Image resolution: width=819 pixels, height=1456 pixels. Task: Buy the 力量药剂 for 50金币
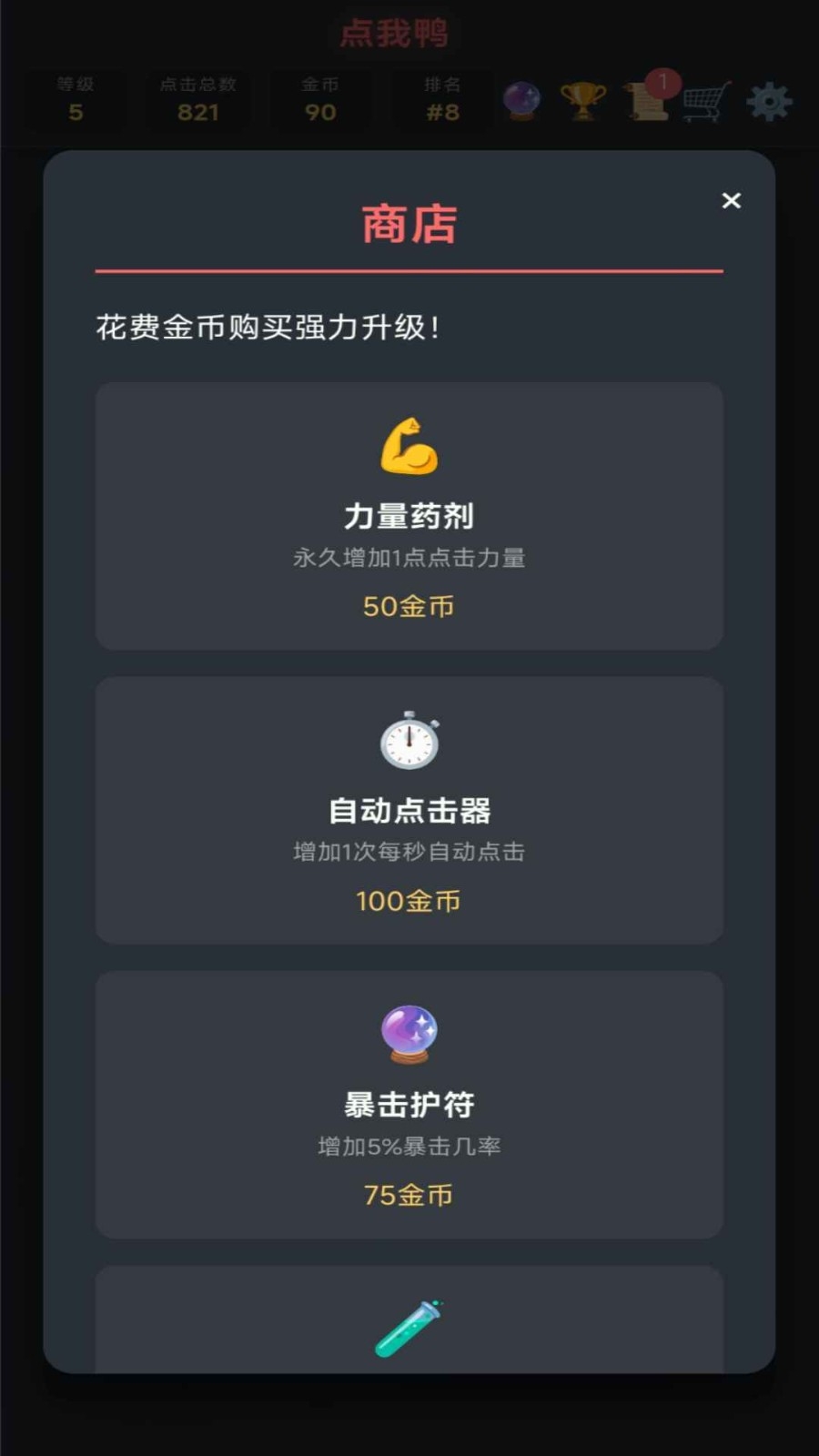(409, 516)
